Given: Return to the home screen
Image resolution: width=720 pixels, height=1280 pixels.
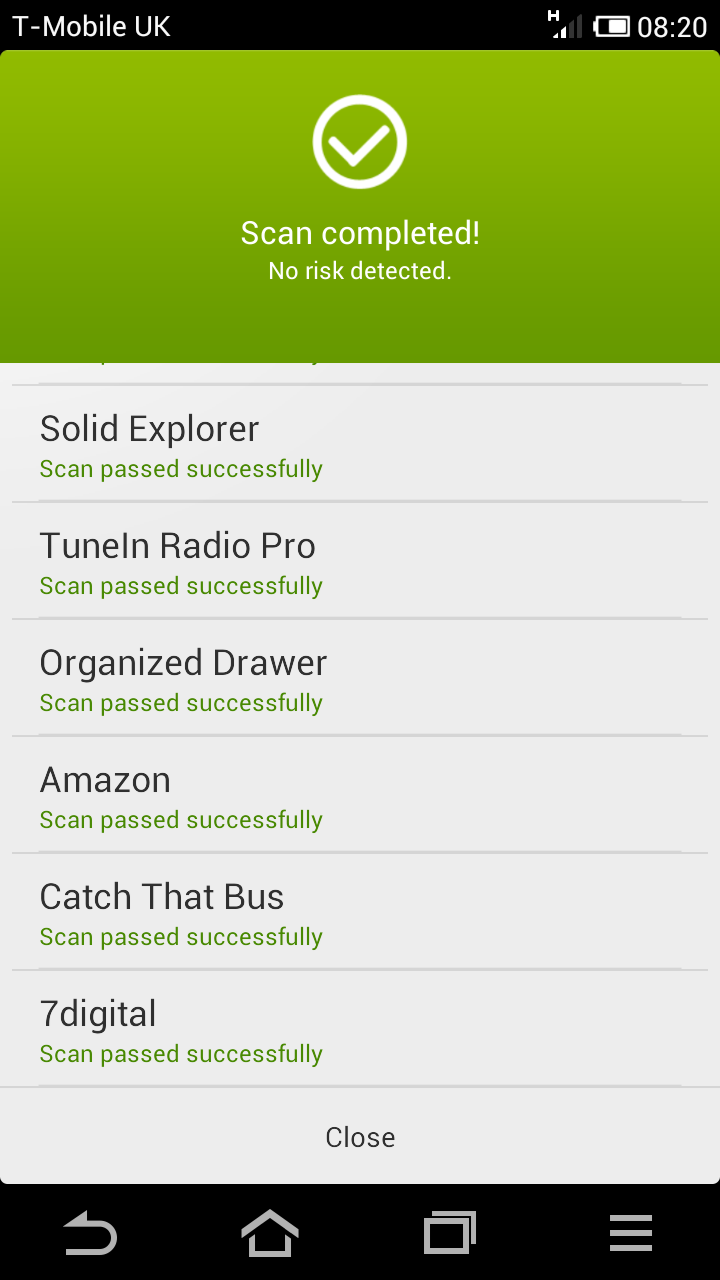Looking at the screenshot, I should point(270,1233).
